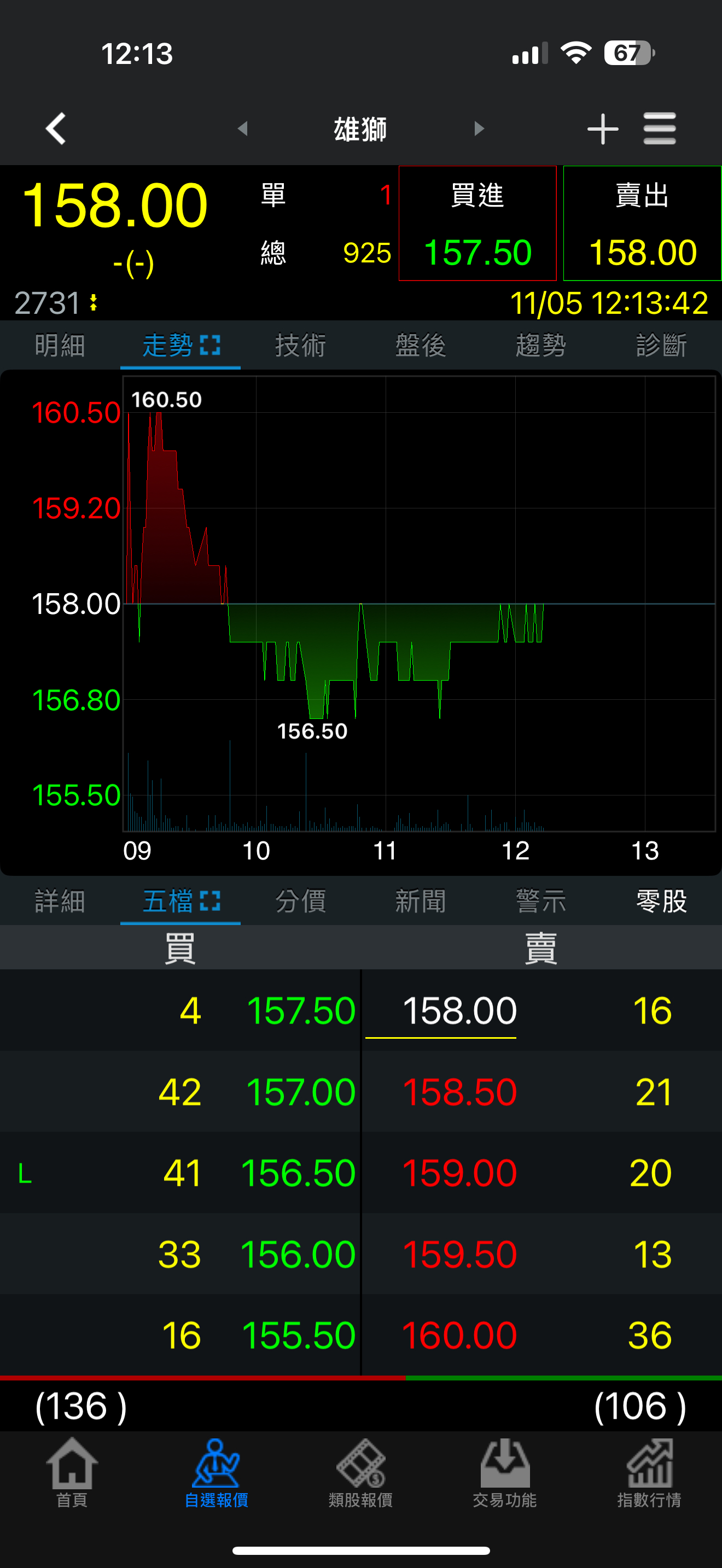View the 趨勢 tab
This screenshot has height=1568, width=722.
point(540,346)
